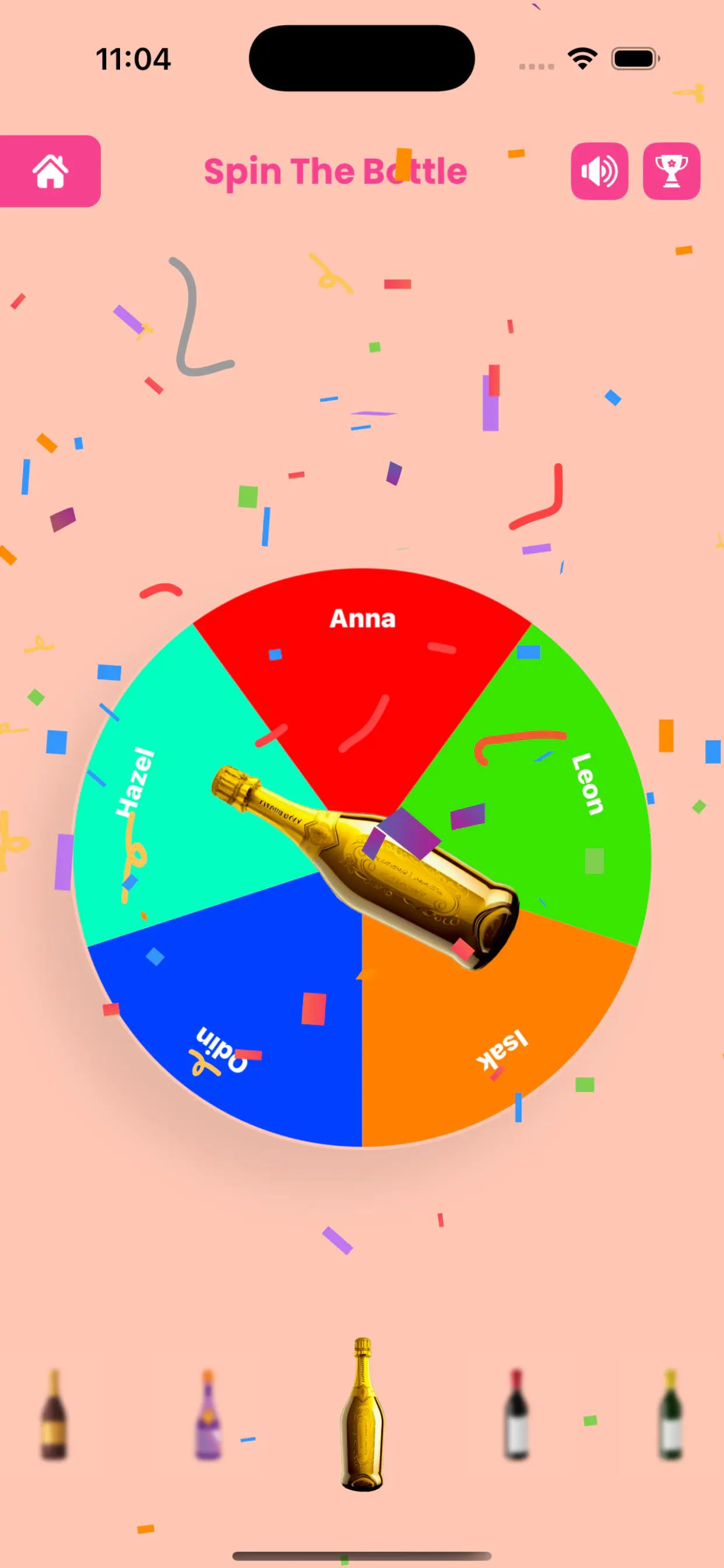Return to the home screen
Screen dimensions: 724x1568
tap(51, 171)
